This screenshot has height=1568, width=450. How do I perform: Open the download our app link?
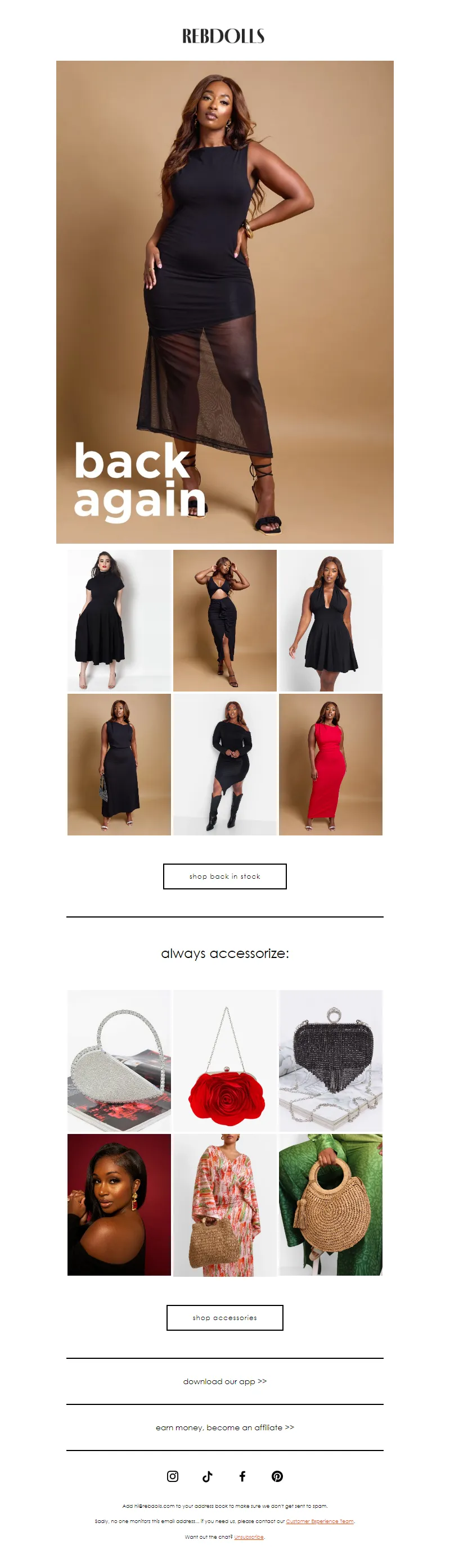click(x=224, y=1381)
